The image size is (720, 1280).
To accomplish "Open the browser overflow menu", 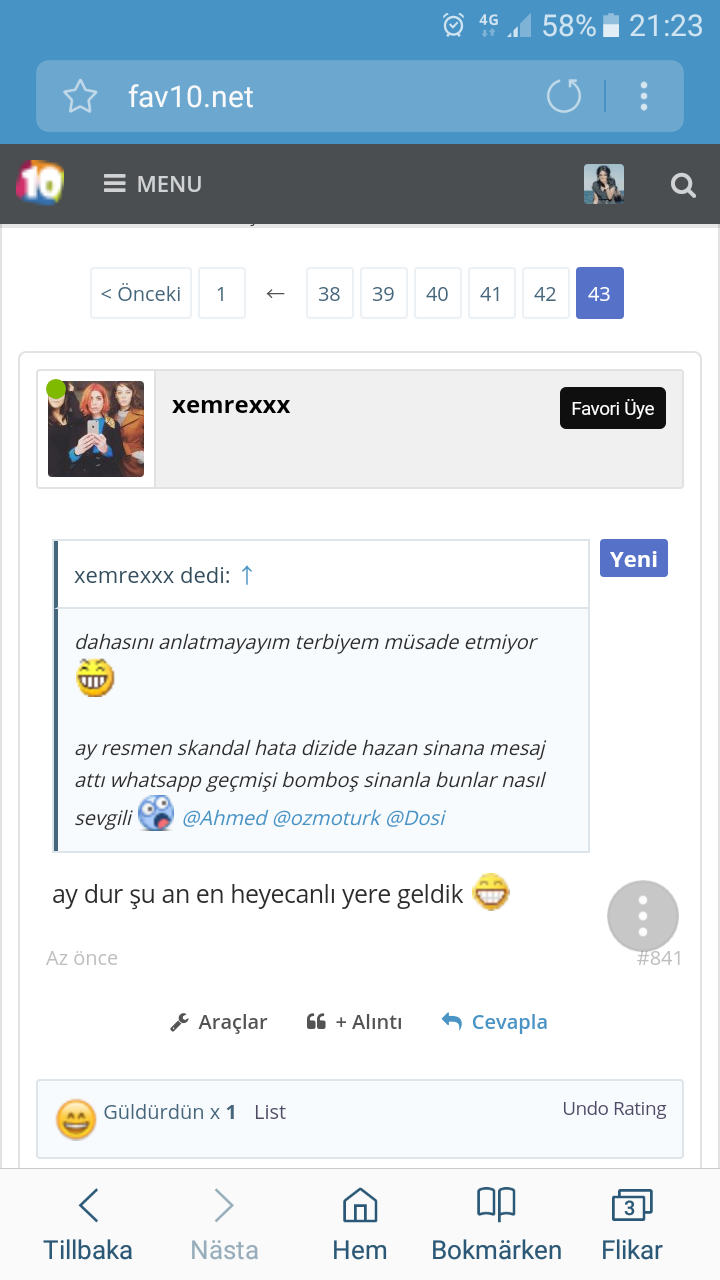I will 644,97.
